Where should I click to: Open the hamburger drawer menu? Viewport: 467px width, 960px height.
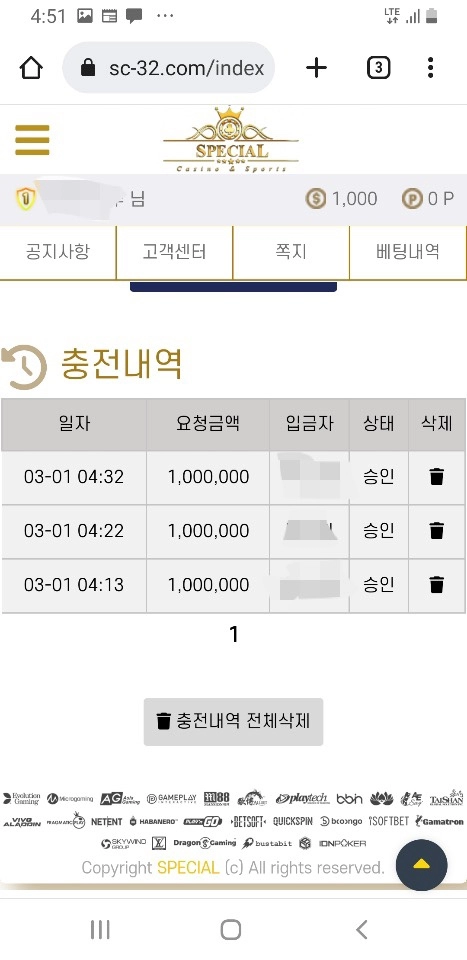[x=32, y=140]
